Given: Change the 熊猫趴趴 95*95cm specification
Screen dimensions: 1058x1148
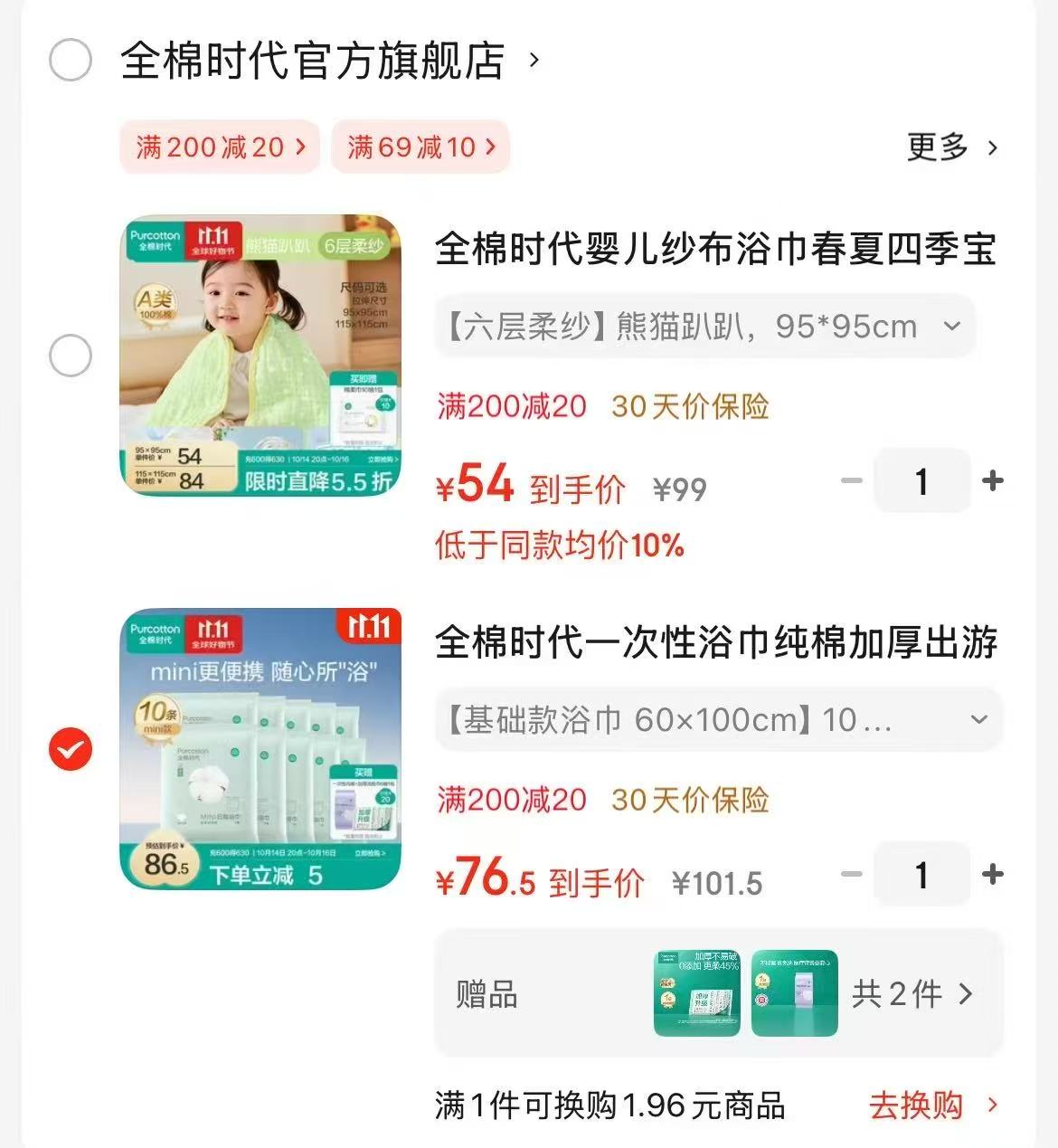Looking at the screenshot, I should 704,326.
